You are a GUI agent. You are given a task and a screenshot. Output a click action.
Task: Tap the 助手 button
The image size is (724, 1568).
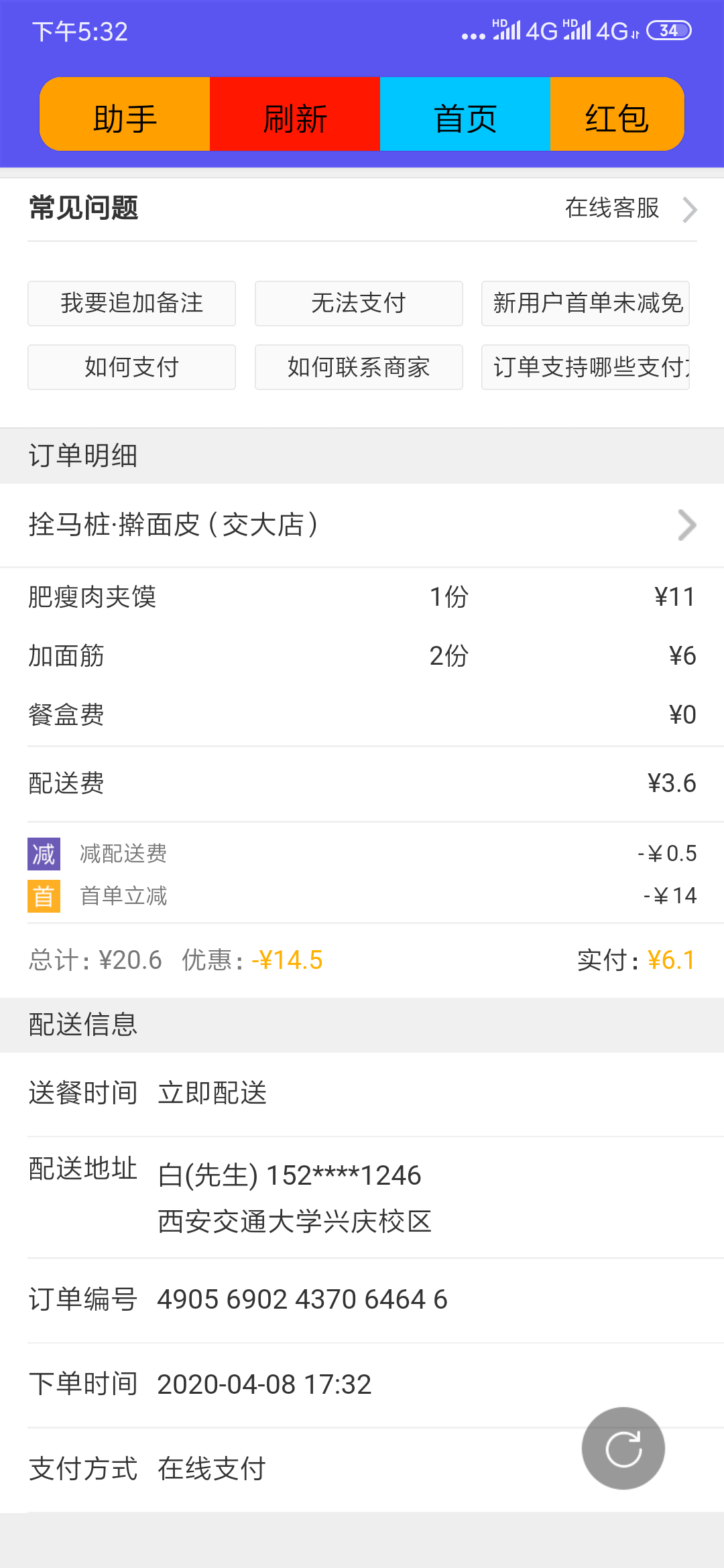125,114
